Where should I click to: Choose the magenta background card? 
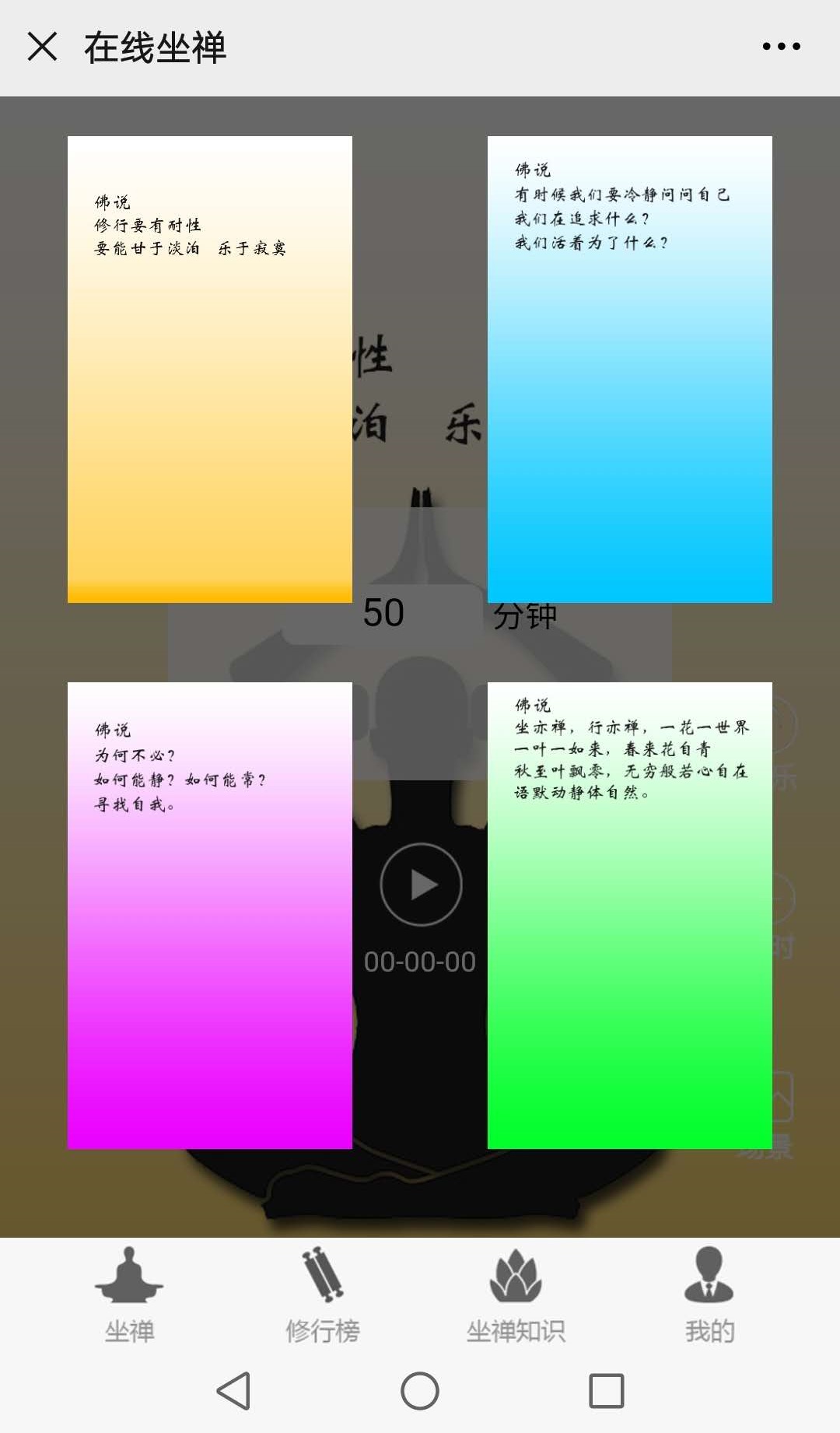(x=210, y=916)
